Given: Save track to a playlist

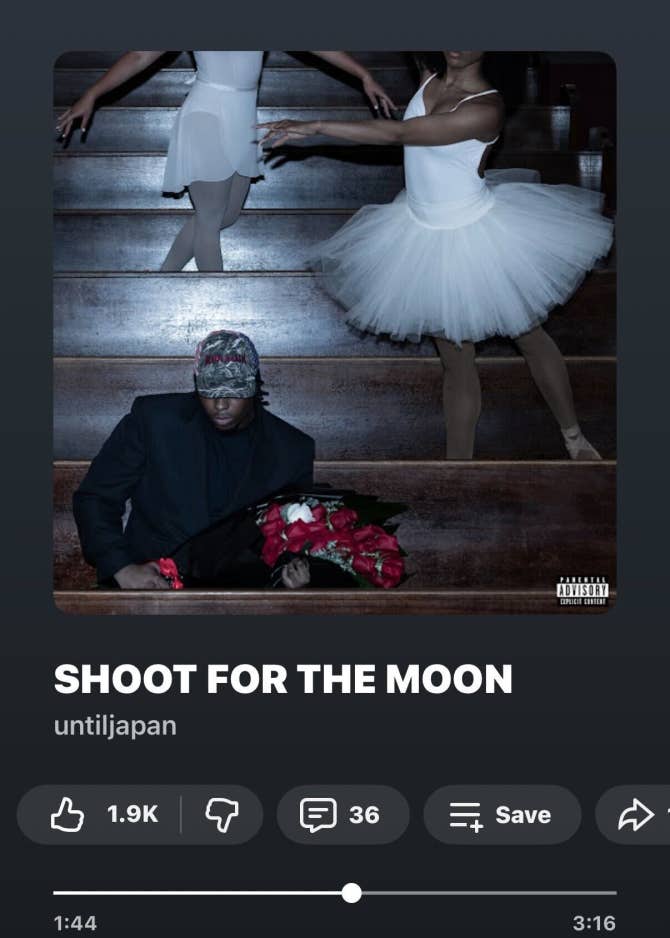Looking at the screenshot, I should click(x=502, y=815).
